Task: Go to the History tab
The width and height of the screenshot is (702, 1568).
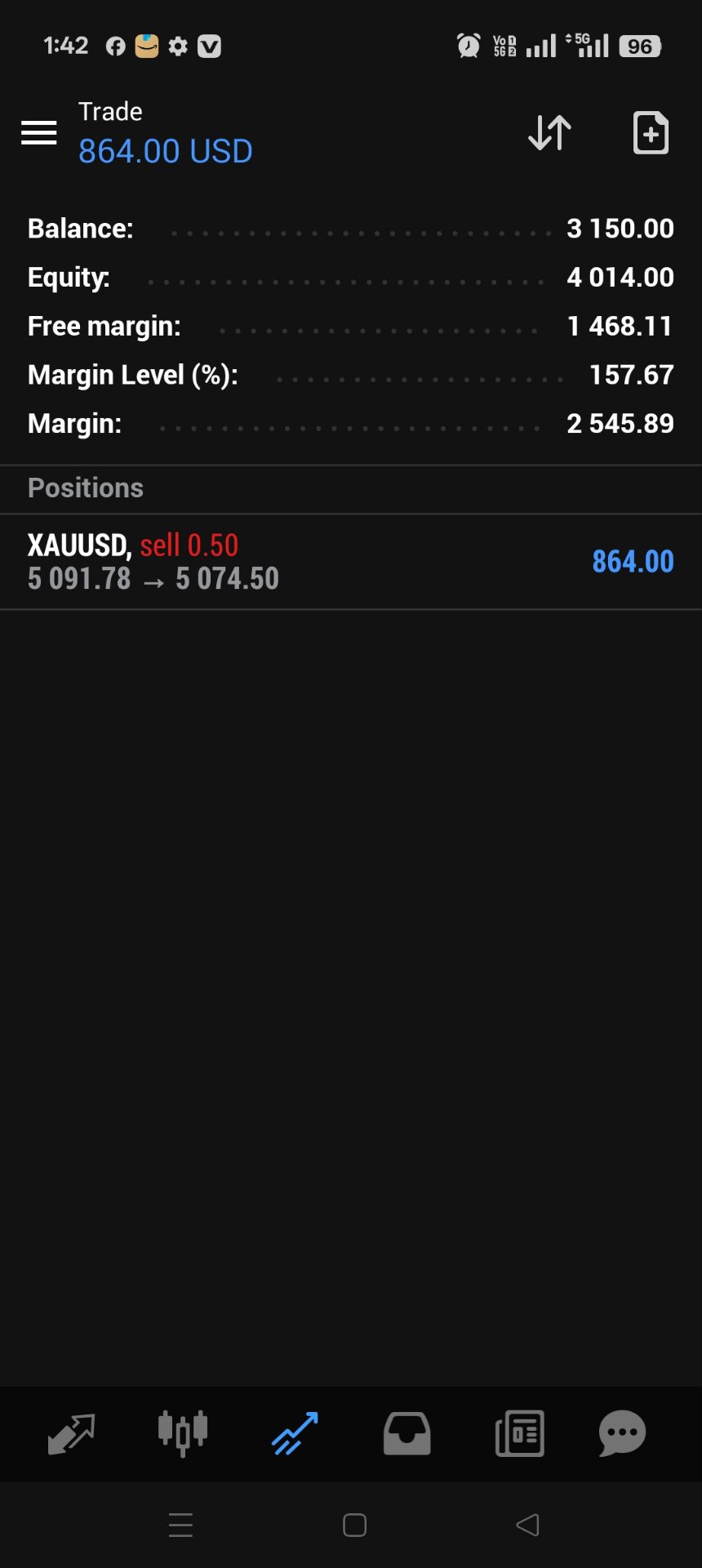Action: point(407,1434)
